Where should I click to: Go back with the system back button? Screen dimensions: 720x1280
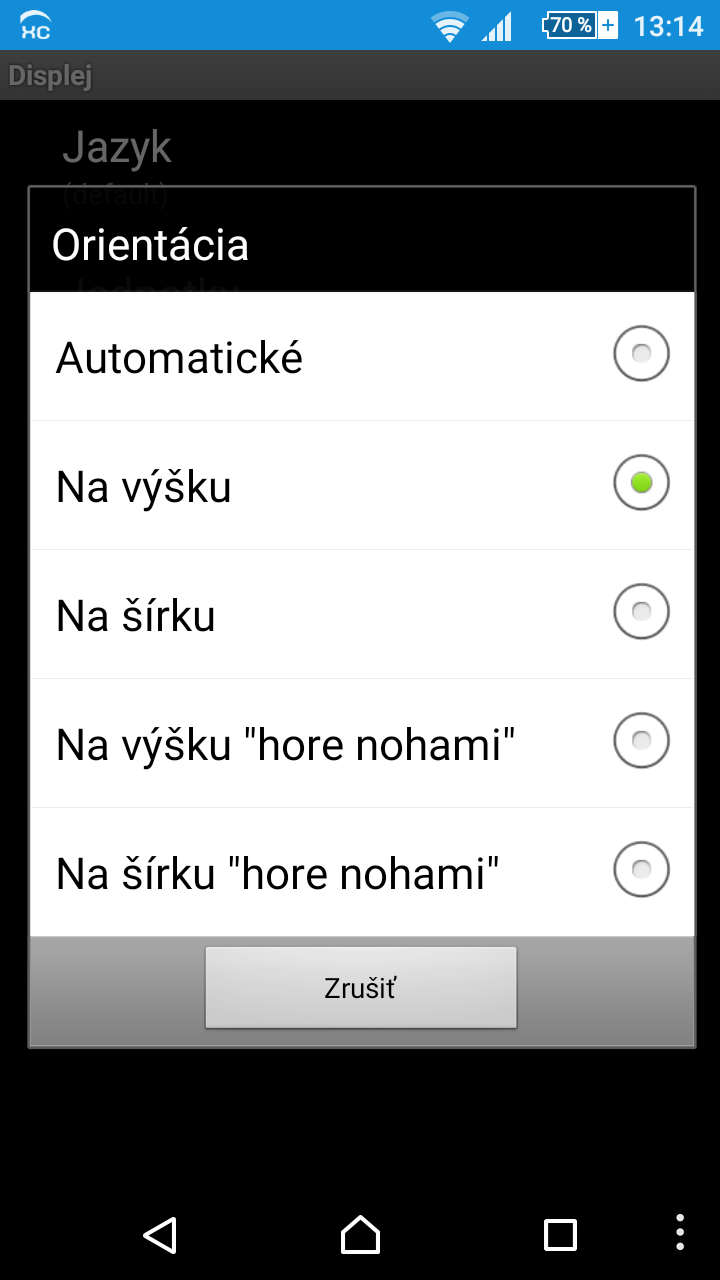click(x=160, y=1235)
